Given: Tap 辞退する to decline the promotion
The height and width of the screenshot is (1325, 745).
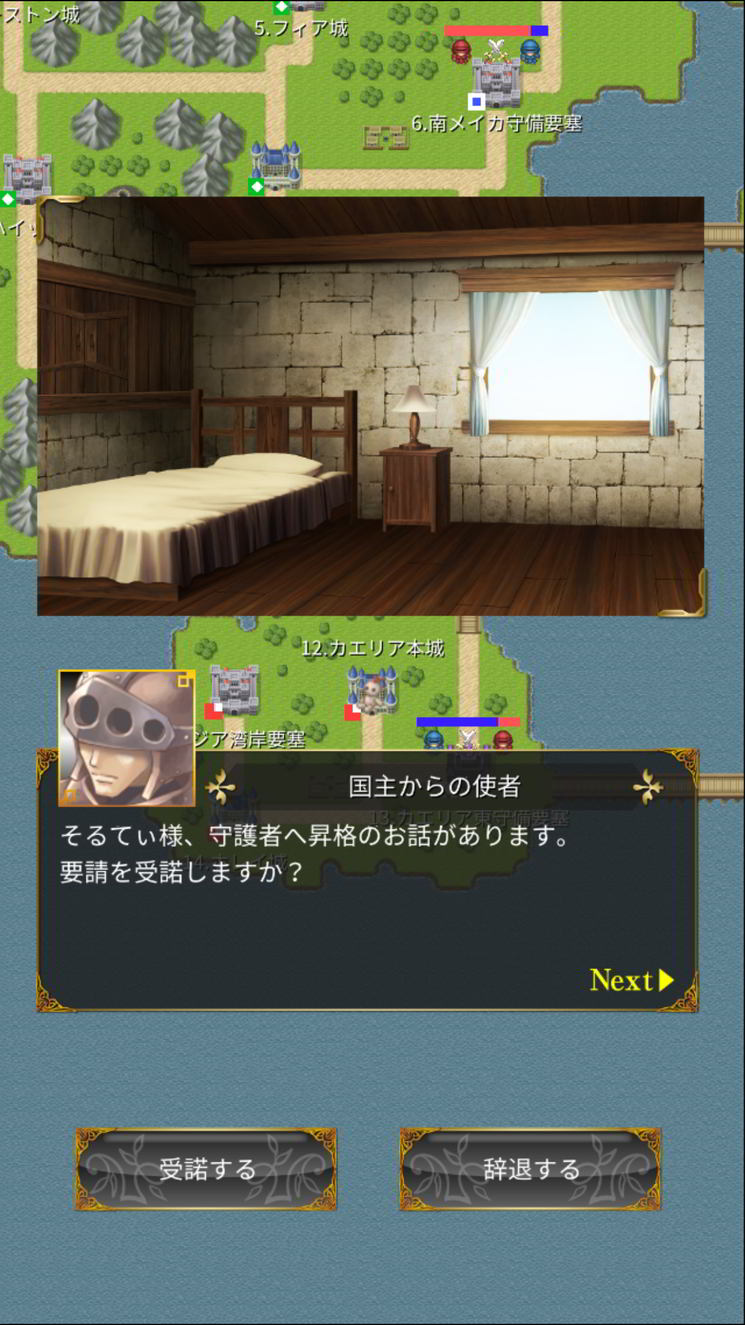Looking at the screenshot, I should 530,1169.
